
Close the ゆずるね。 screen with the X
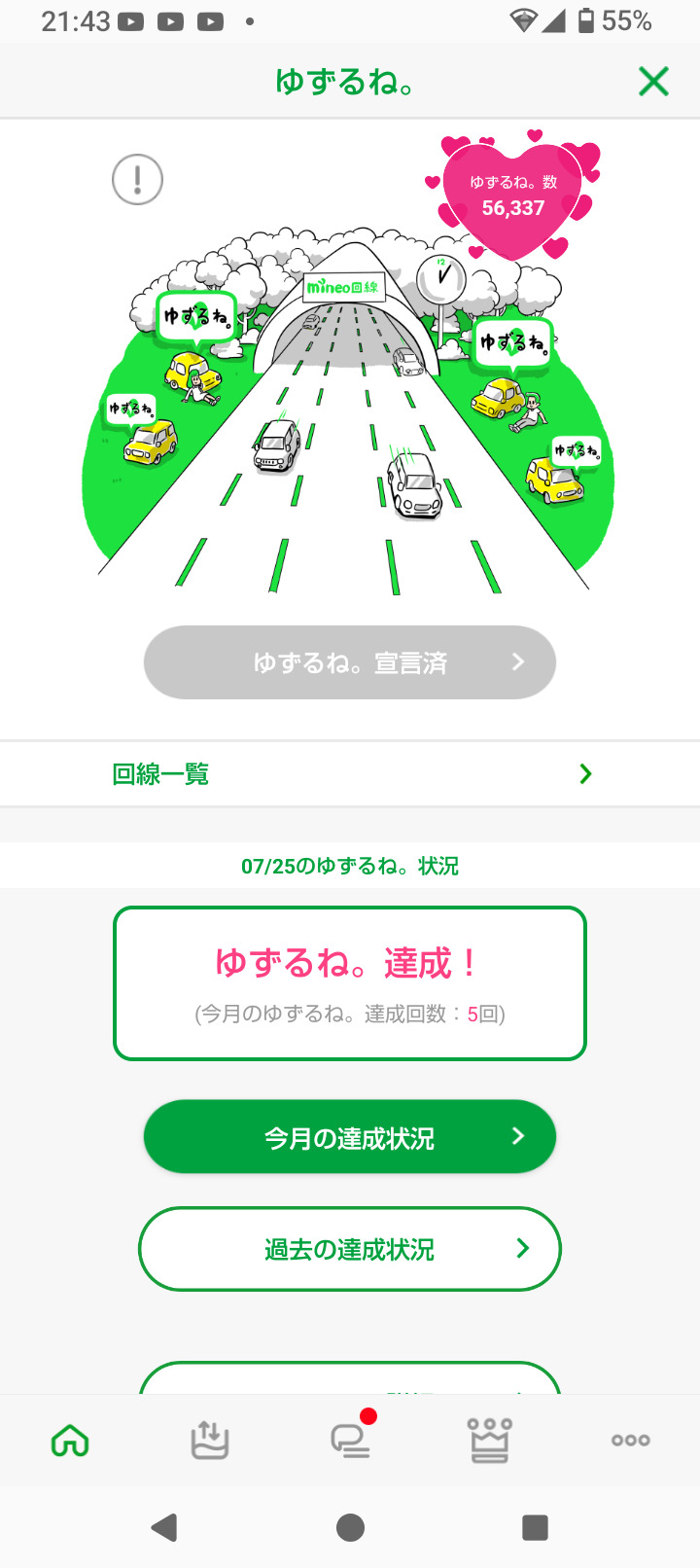(653, 82)
